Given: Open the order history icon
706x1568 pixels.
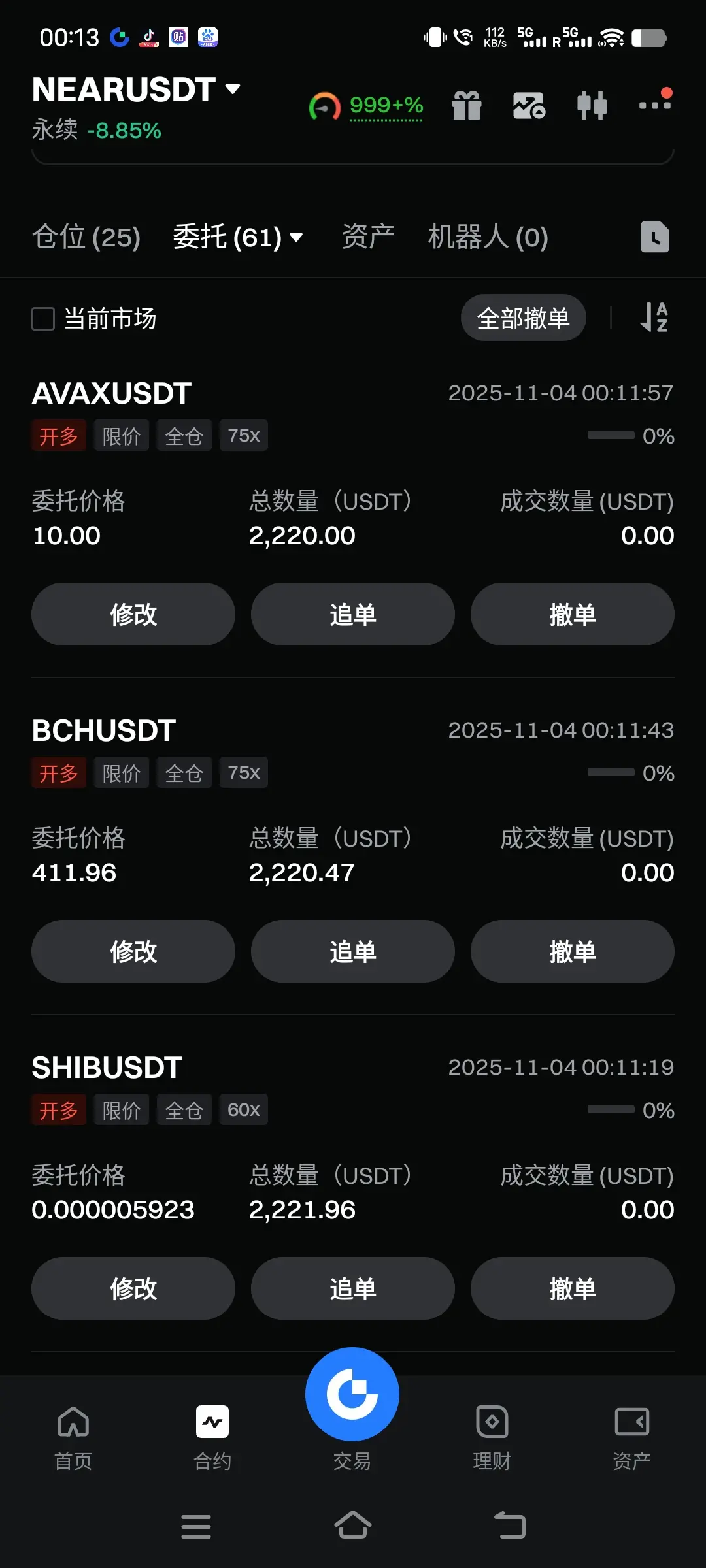Looking at the screenshot, I should pos(654,237).
